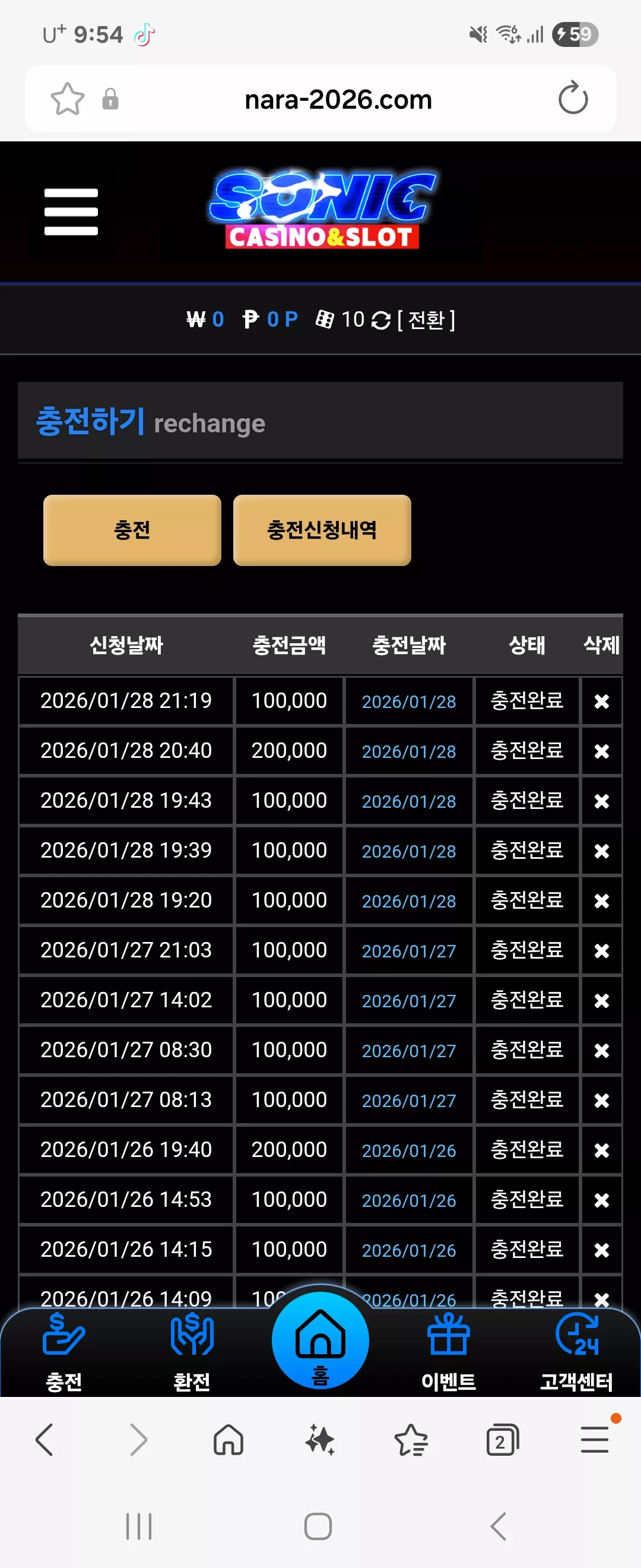Delete the 2026/01/27 14:02 record
Image resolution: width=641 pixels, height=1568 pixels.
tap(601, 1001)
